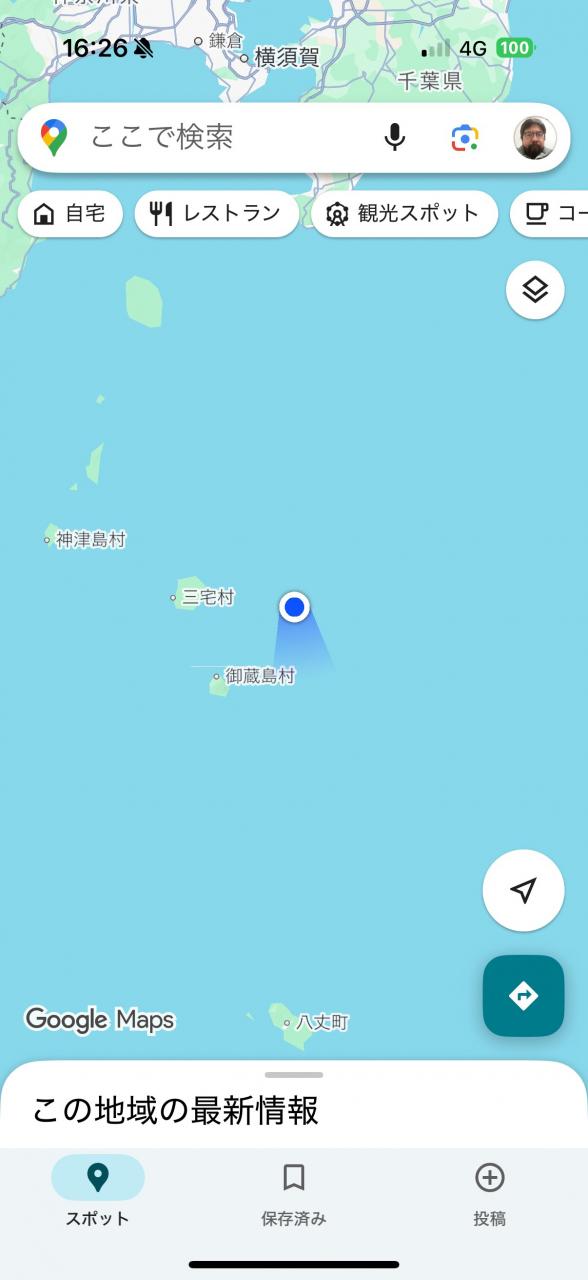Expand the この地域の最新情報 sheet handle
Viewport: 588px width, 1280px height.
point(294,1075)
